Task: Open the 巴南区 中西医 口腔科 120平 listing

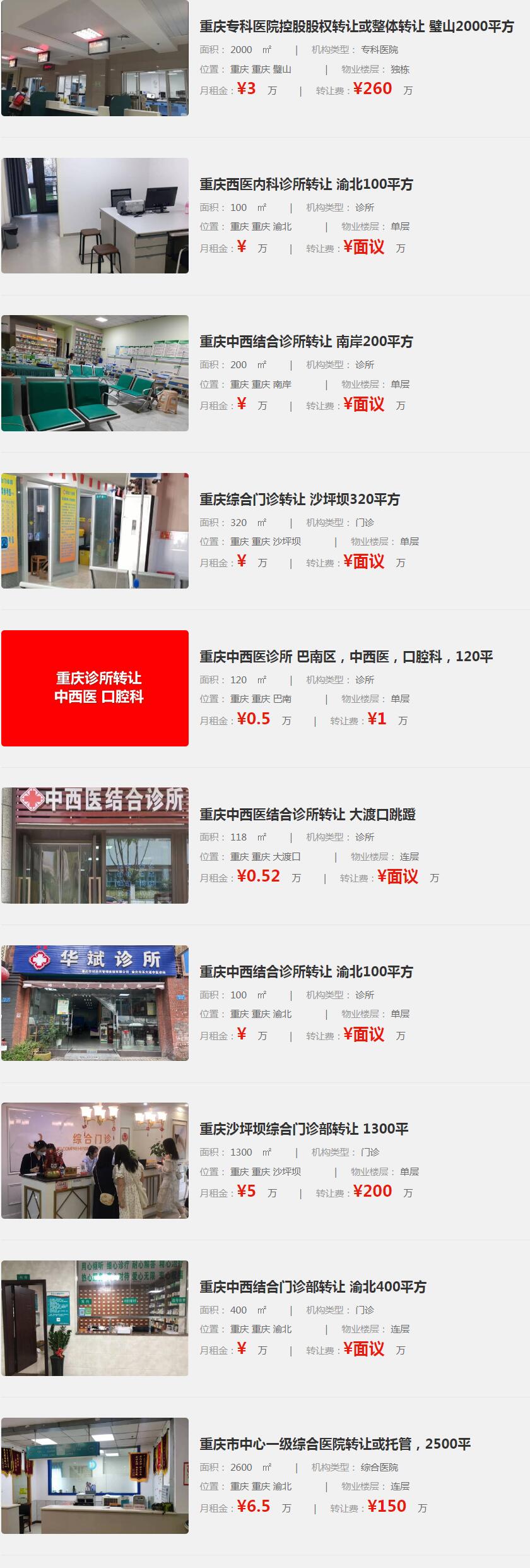Action: pyautogui.click(x=346, y=657)
